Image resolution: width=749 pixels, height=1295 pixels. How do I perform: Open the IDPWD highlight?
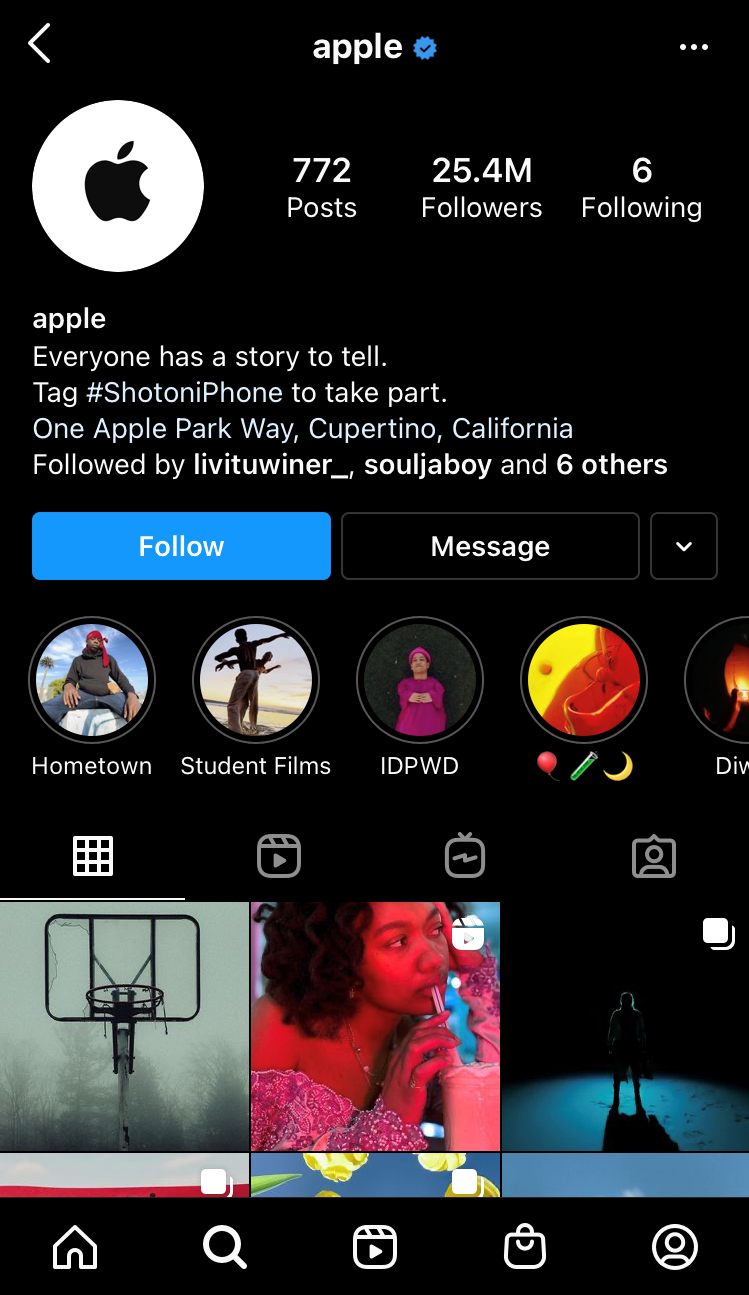point(420,680)
